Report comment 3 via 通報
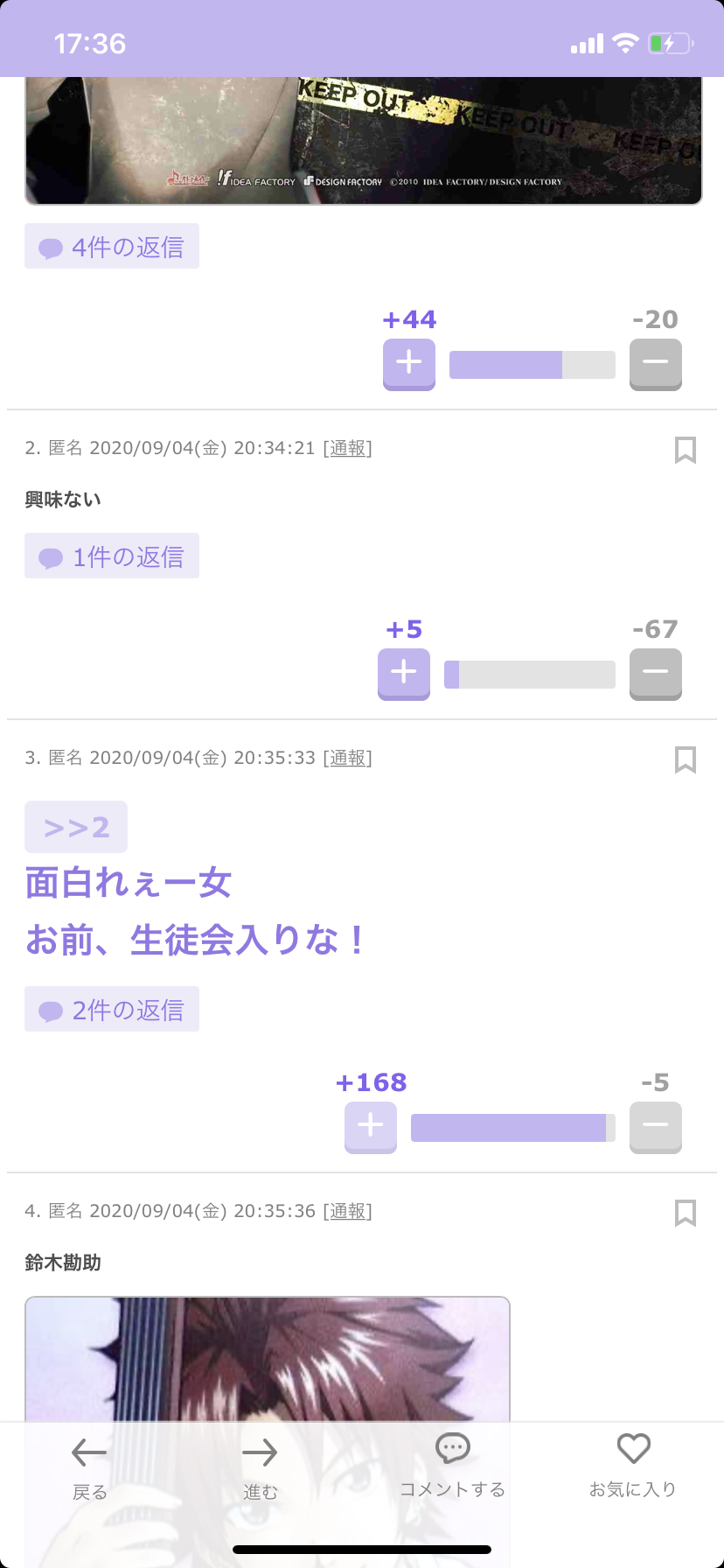Image resolution: width=724 pixels, height=1568 pixels. (x=348, y=758)
